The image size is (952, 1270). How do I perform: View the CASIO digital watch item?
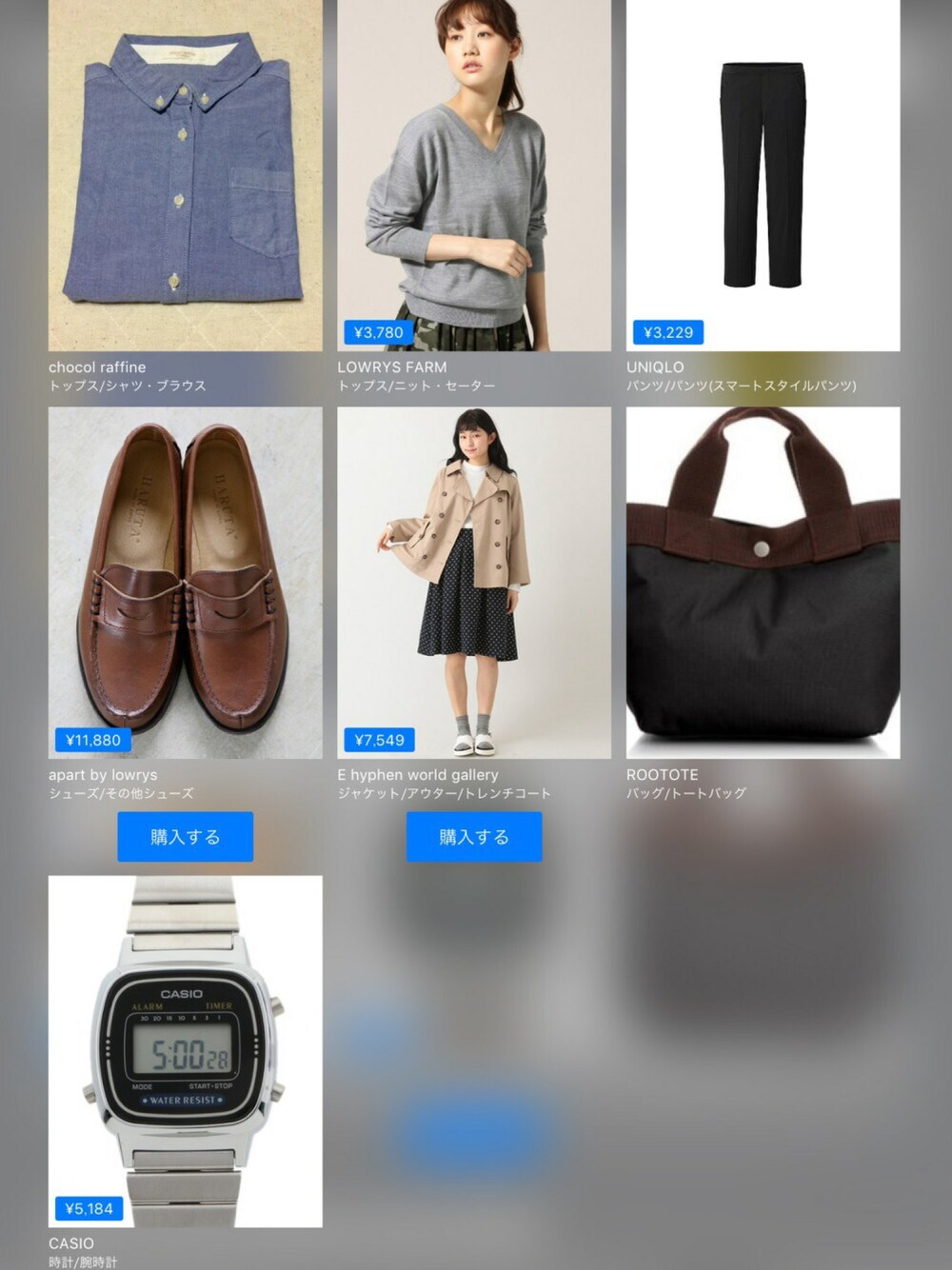click(185, 1051)
